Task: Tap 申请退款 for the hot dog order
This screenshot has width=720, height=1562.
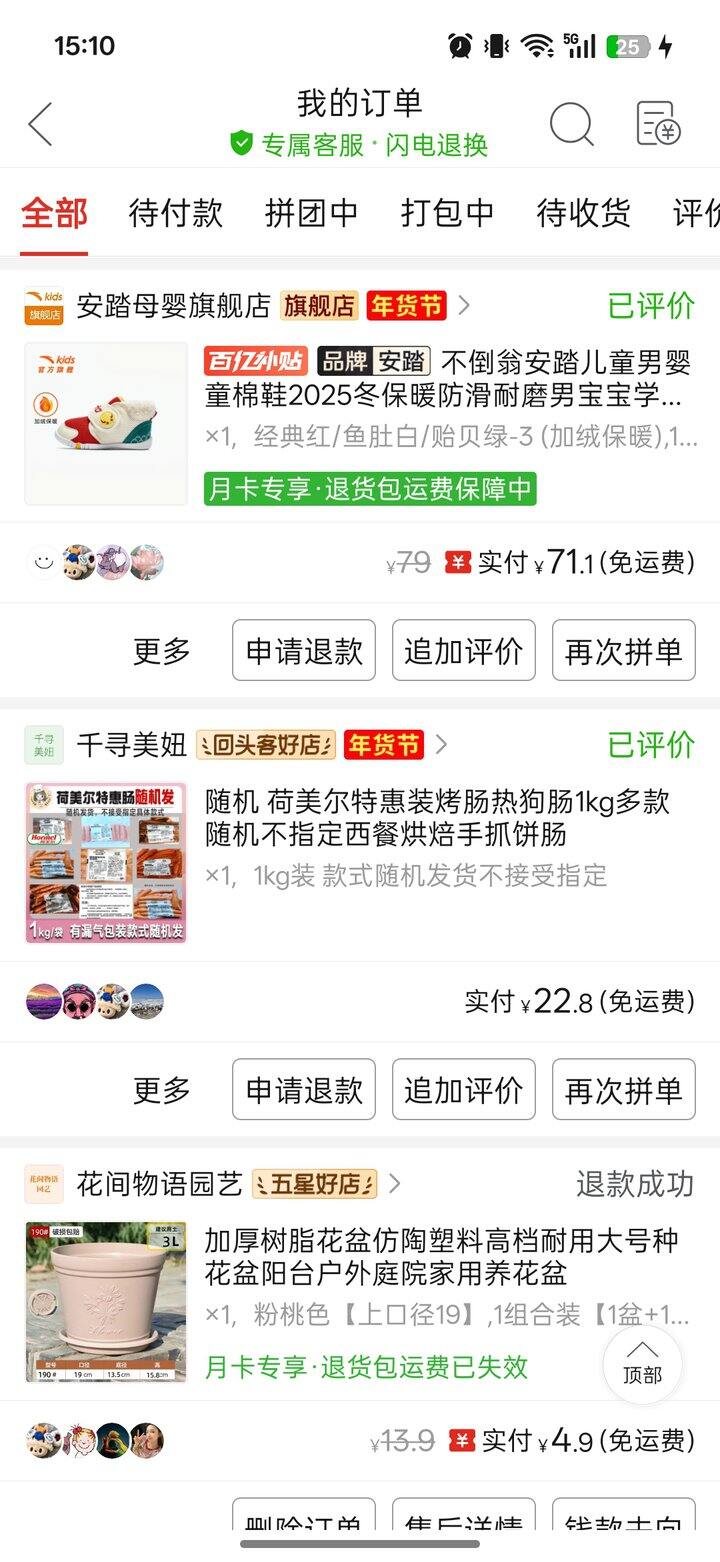Action: (x=303, y=1089)
